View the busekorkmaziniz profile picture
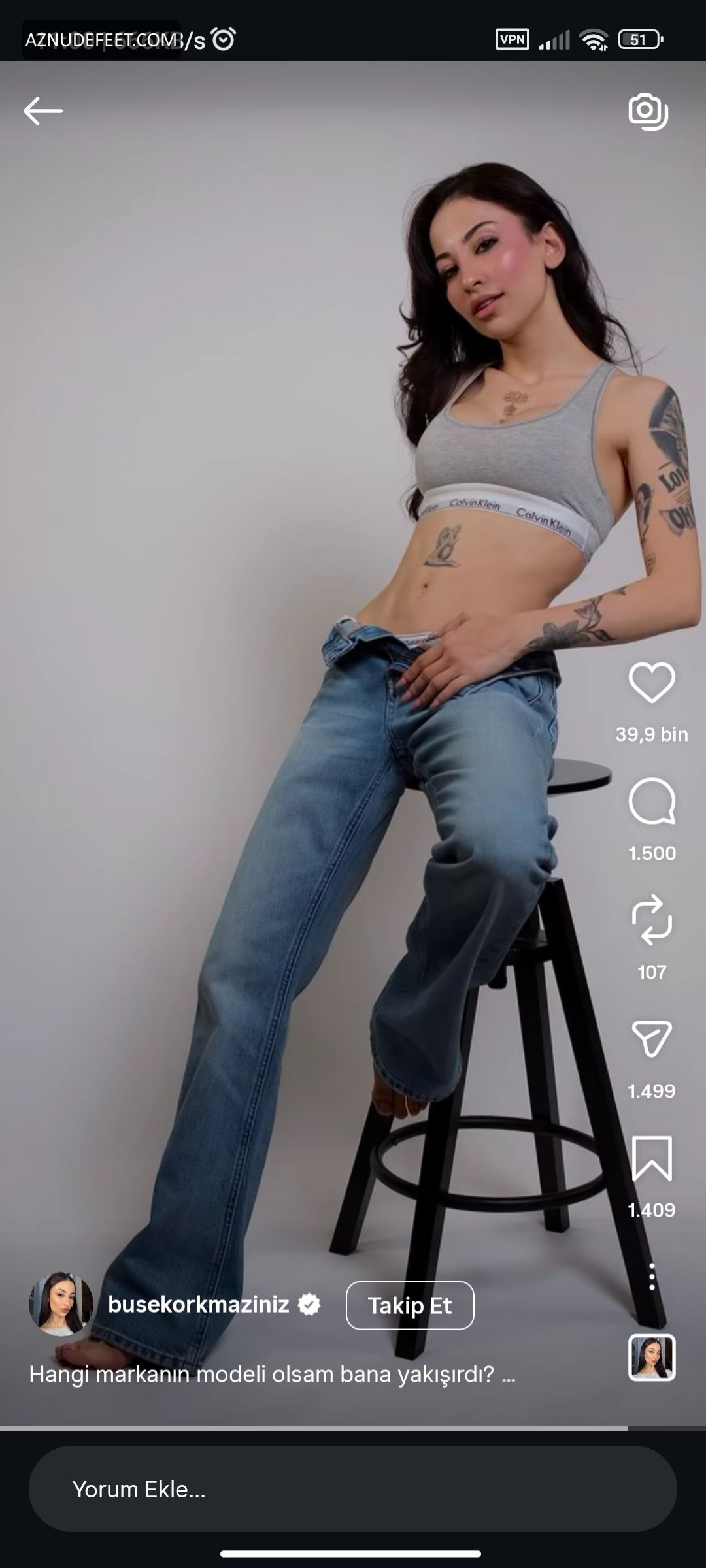Viewport: 706px width, 1568px height. click(61, 1304)
